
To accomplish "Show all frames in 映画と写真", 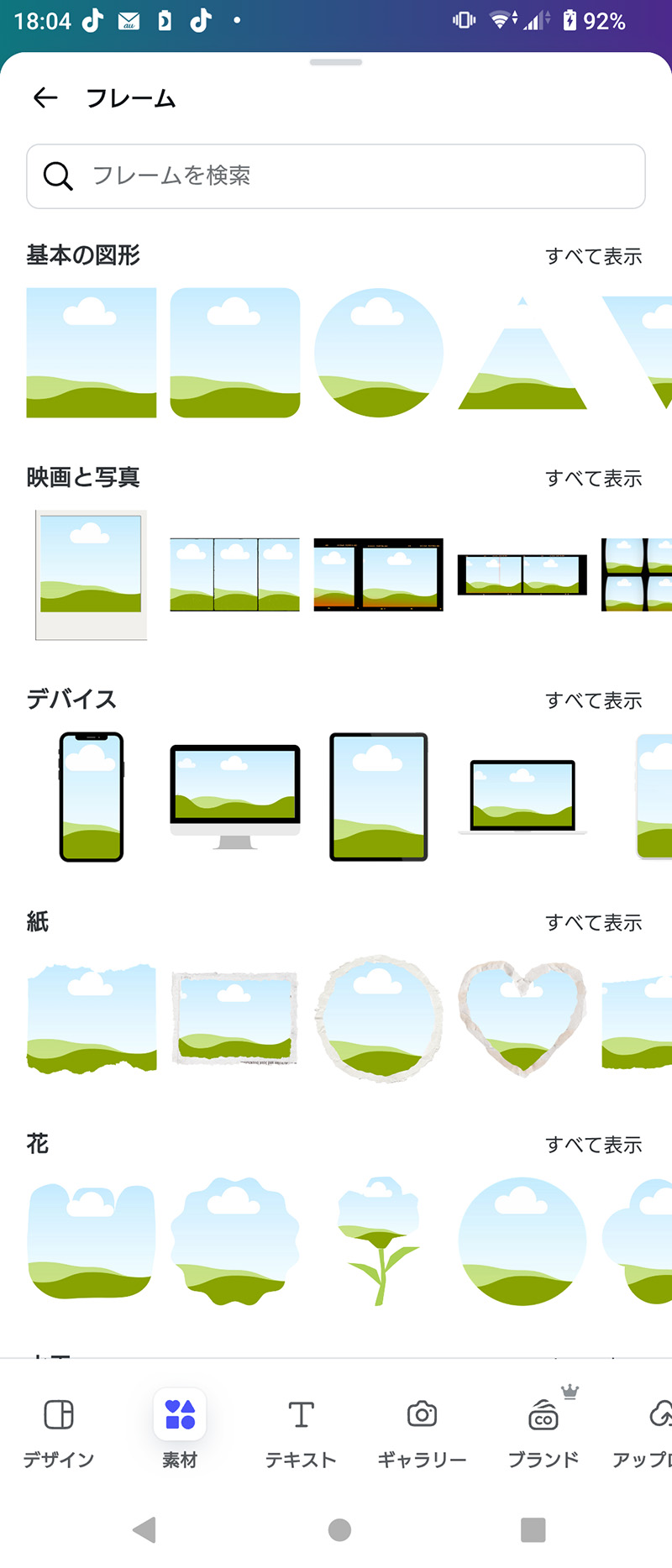I will (593, 479).
